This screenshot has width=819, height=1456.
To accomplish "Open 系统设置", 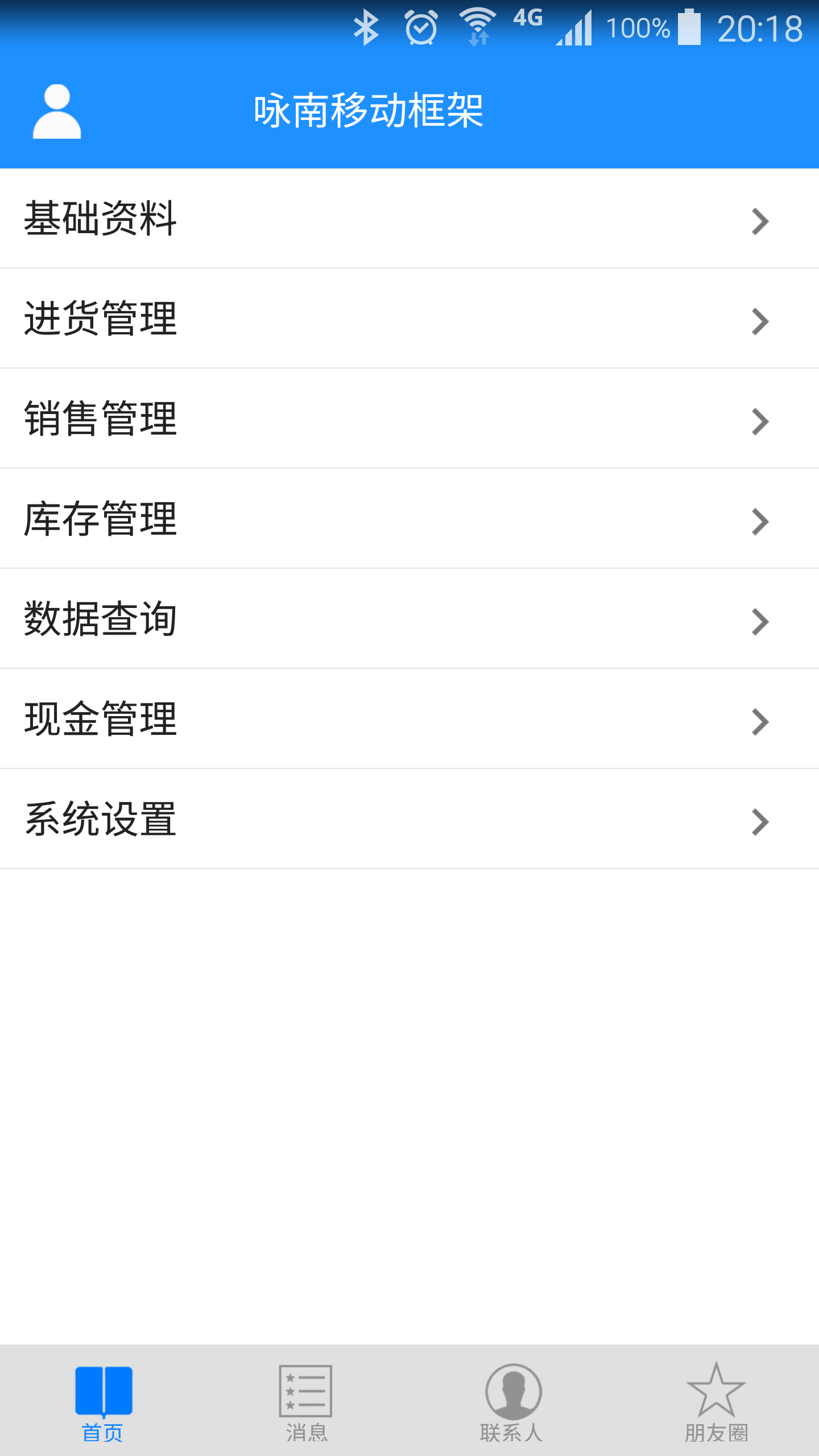I will [x=409, y=819].
